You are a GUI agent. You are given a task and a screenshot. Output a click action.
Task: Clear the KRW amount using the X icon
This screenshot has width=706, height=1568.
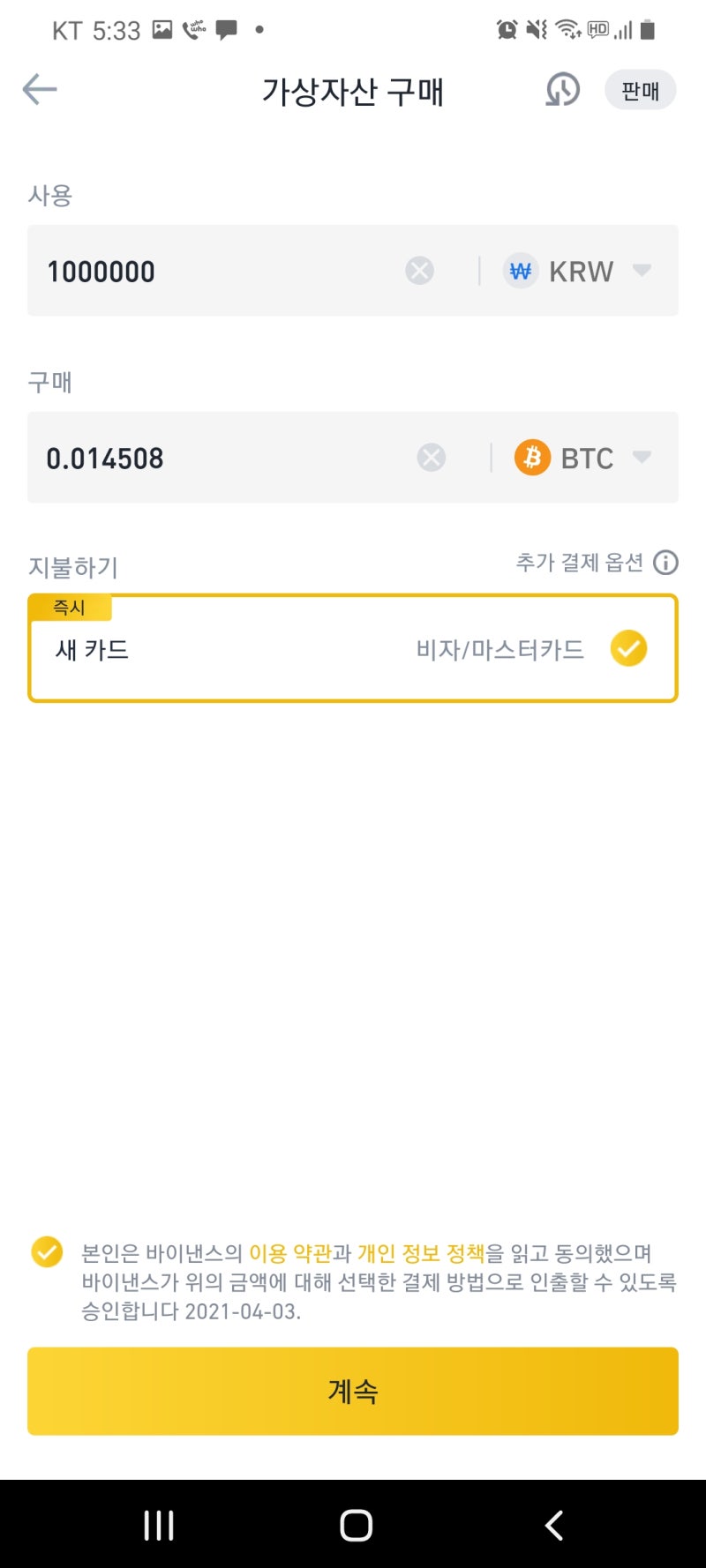point(420,271)
